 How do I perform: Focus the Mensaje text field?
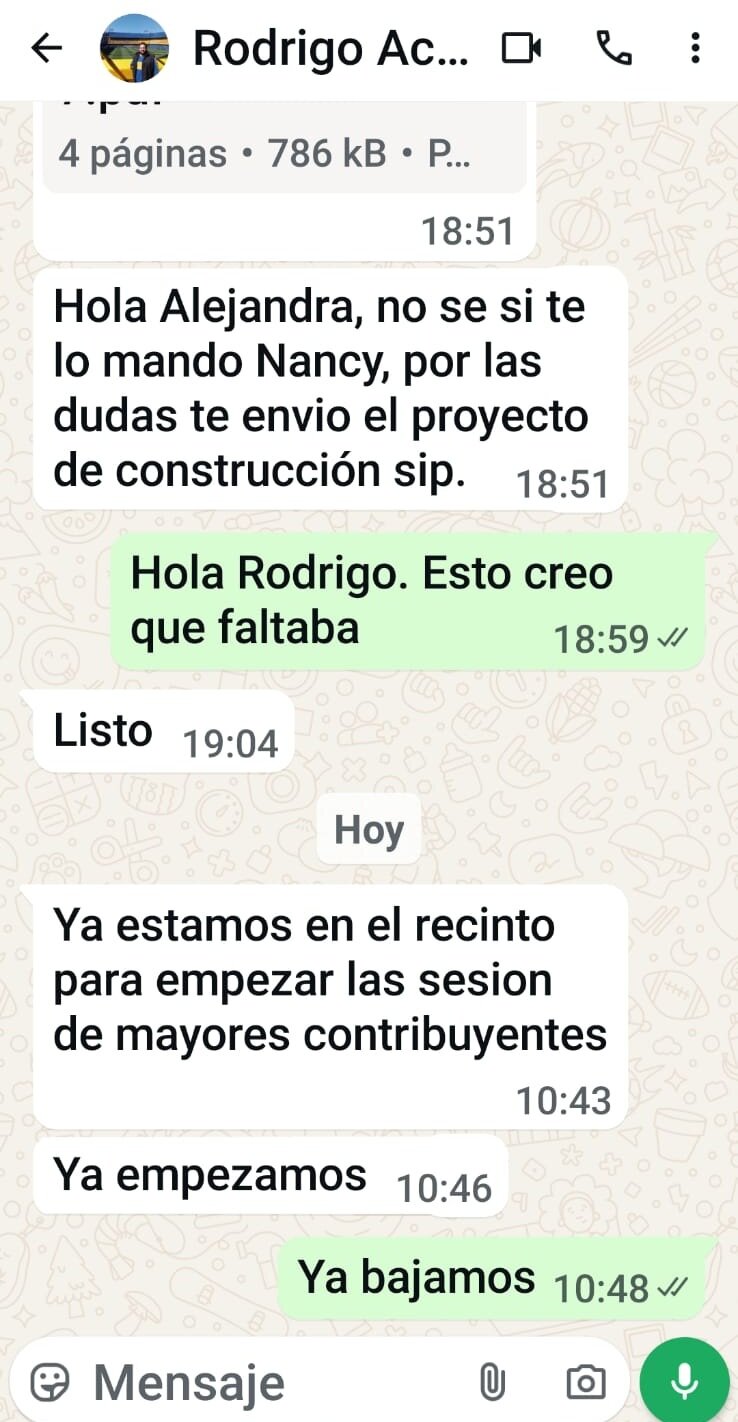click(x=270, y=1383)
